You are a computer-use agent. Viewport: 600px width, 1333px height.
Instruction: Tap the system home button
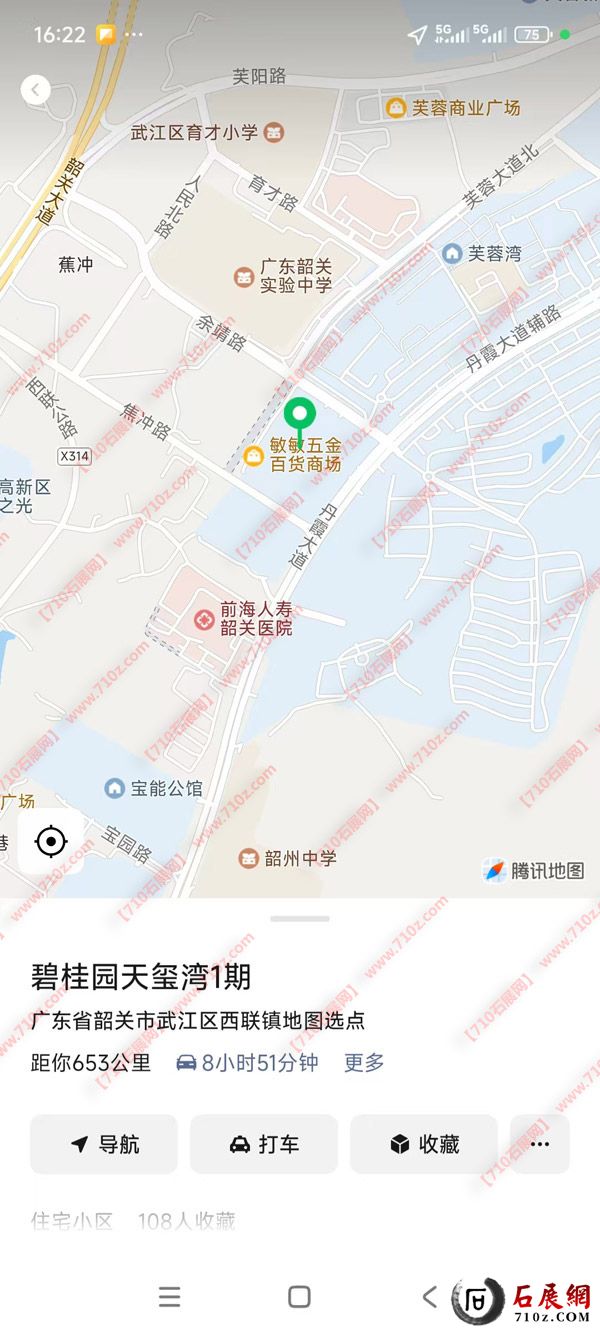tap(299, 1297)
